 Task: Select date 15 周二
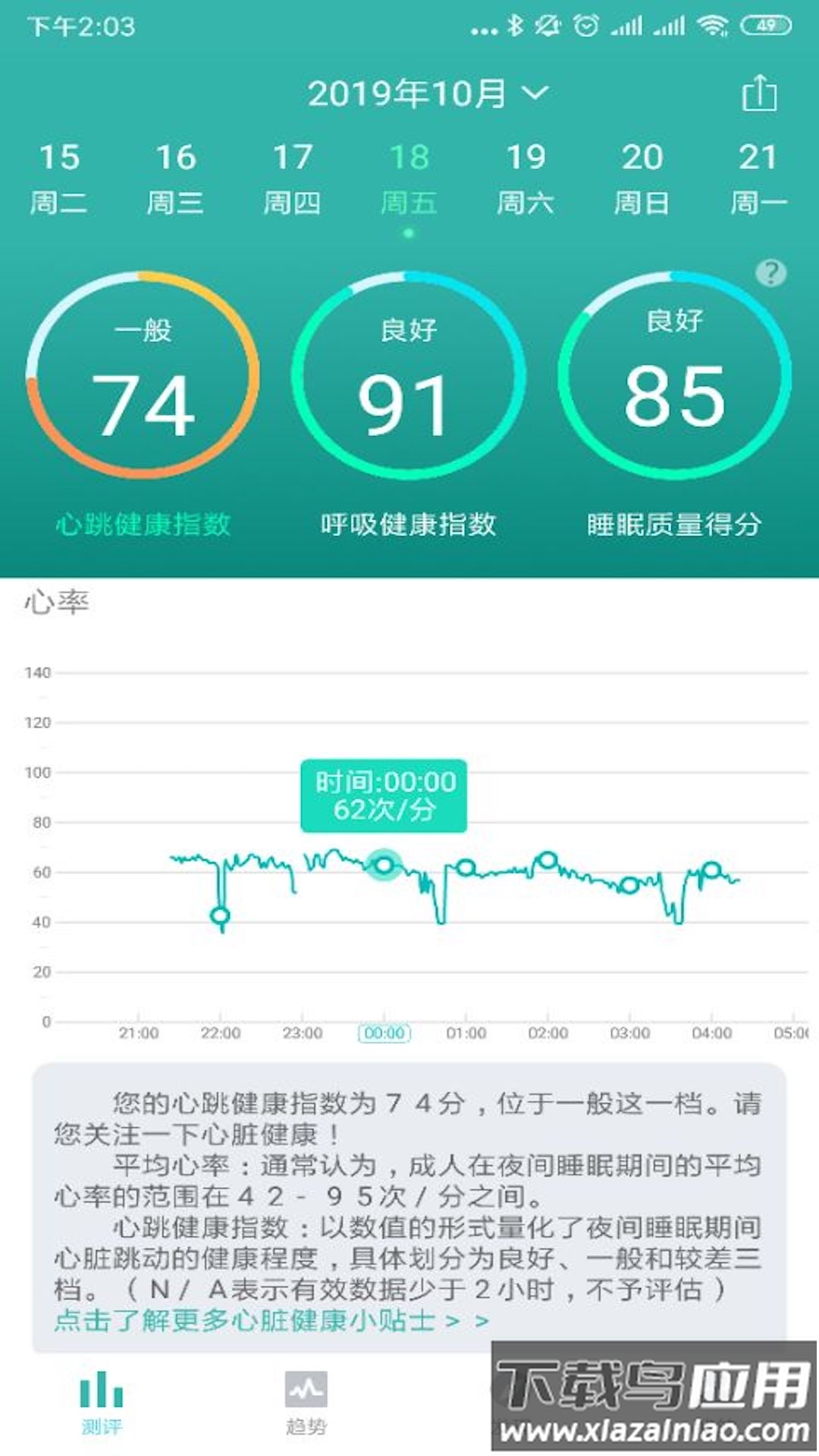coord(61,178)
